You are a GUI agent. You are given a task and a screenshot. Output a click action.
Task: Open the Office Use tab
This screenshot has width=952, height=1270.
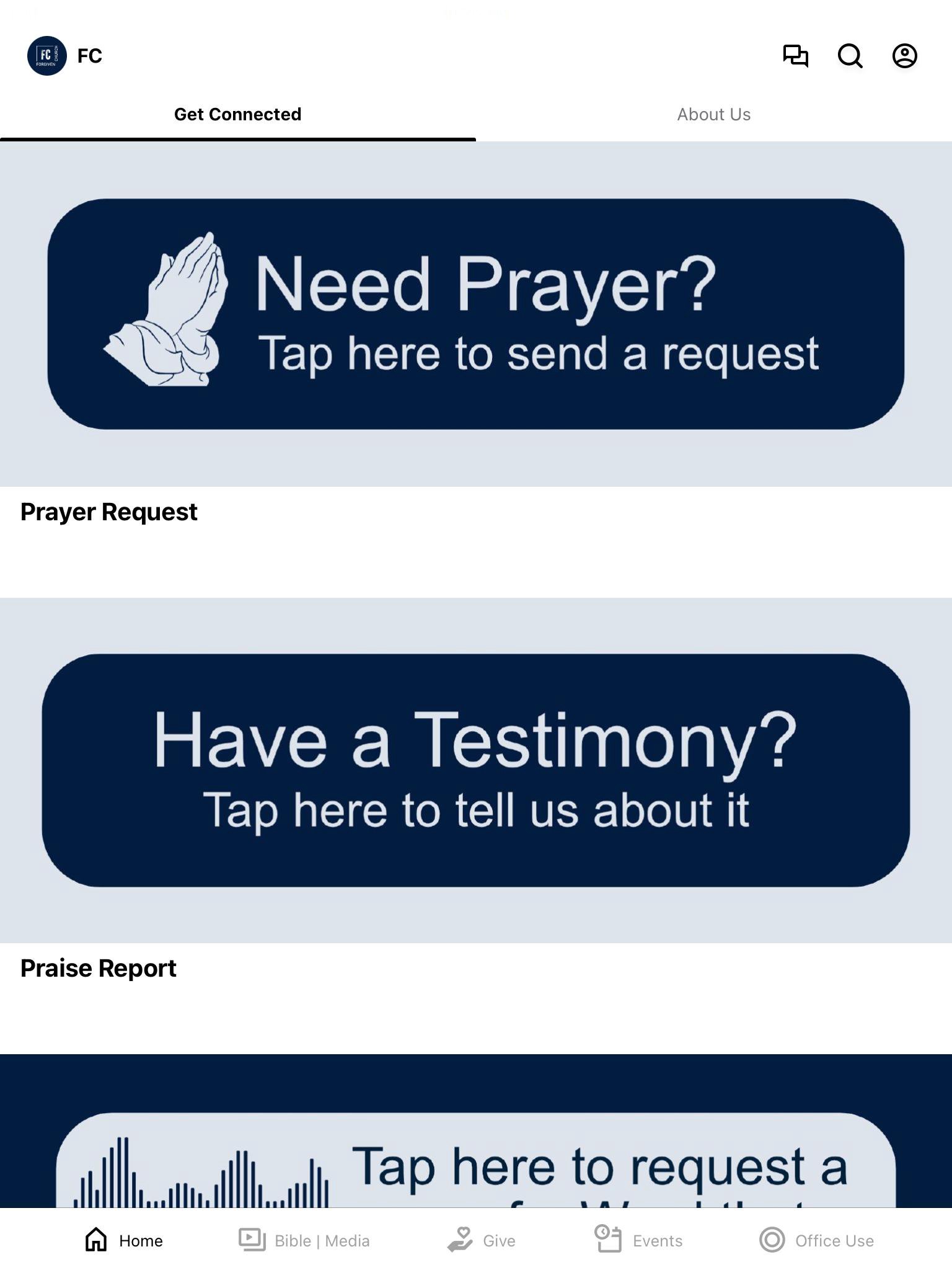point(817,1240)
